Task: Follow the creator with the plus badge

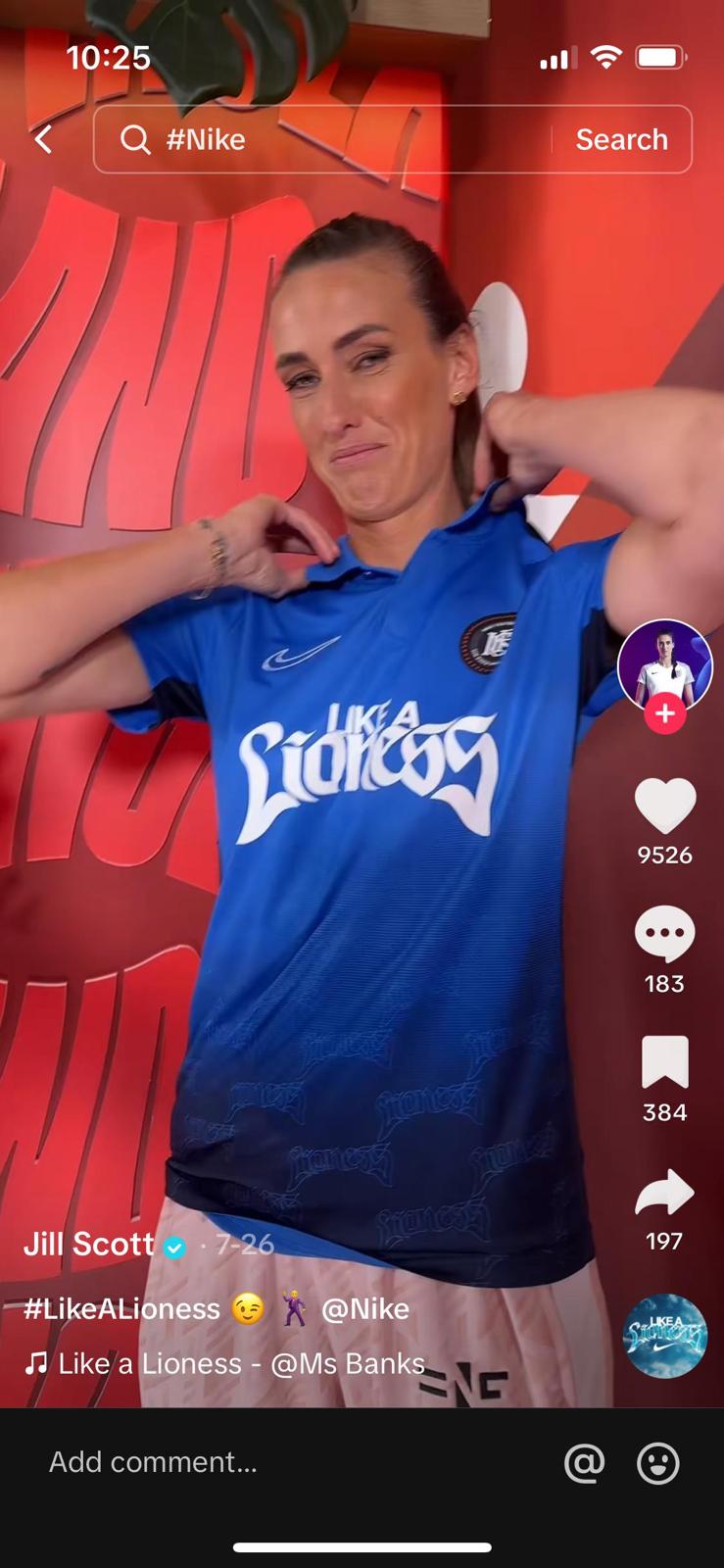Action: (665, 714)
